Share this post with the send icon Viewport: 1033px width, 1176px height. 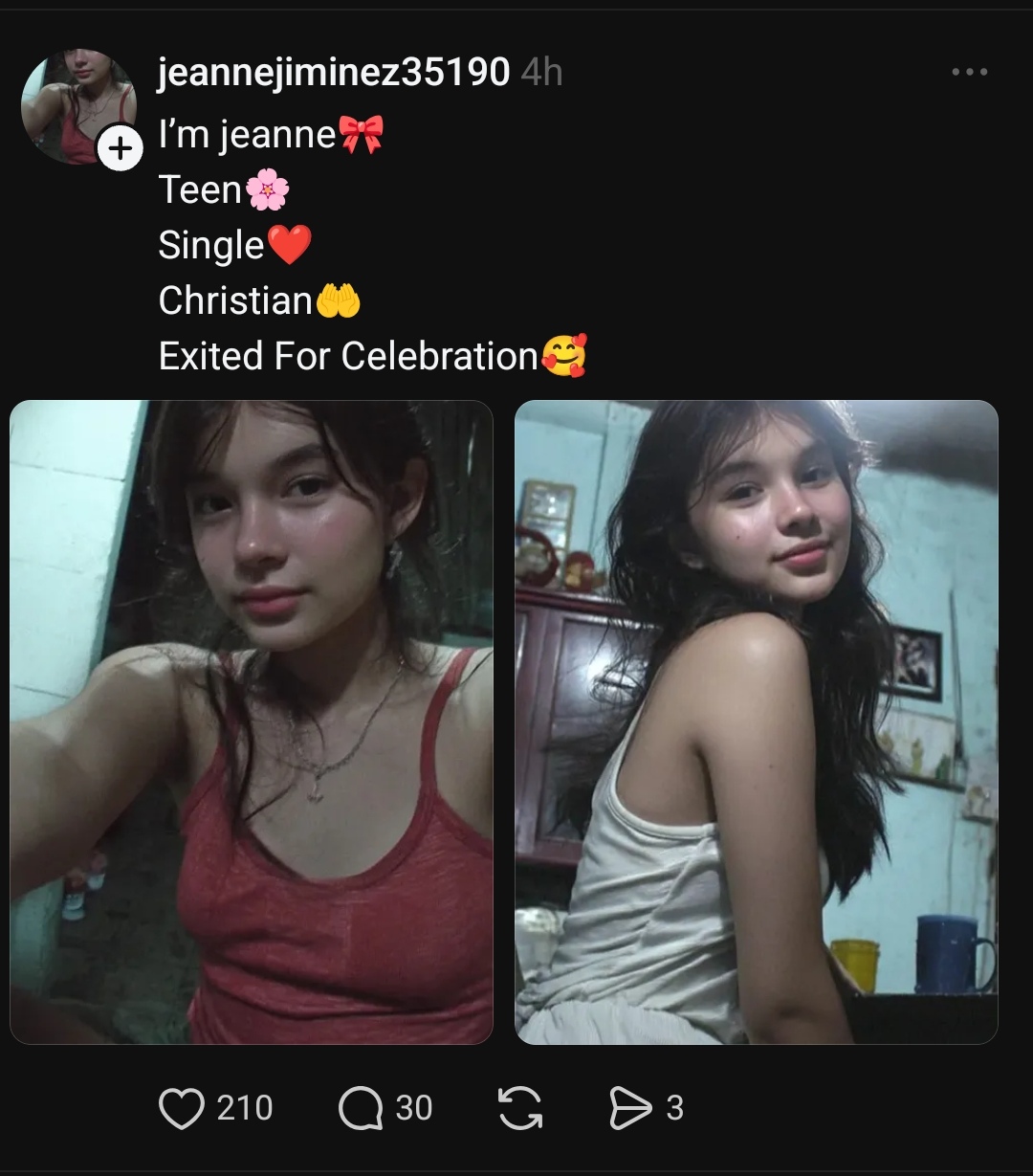pyautogui.click(x=629, y=1108)
